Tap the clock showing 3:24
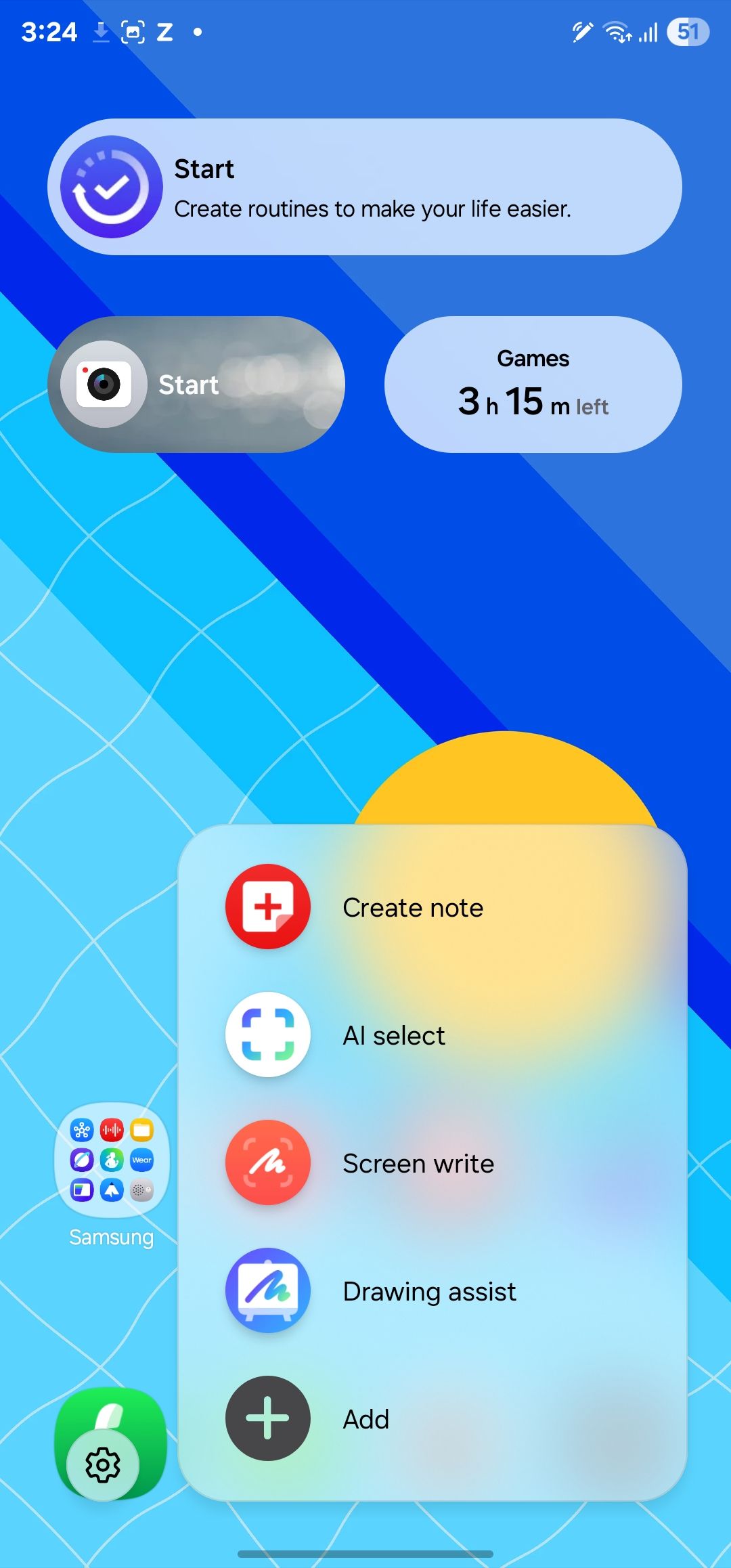Image resolution: width=731 pixels, height=1568 pixels. pos(49,31)
